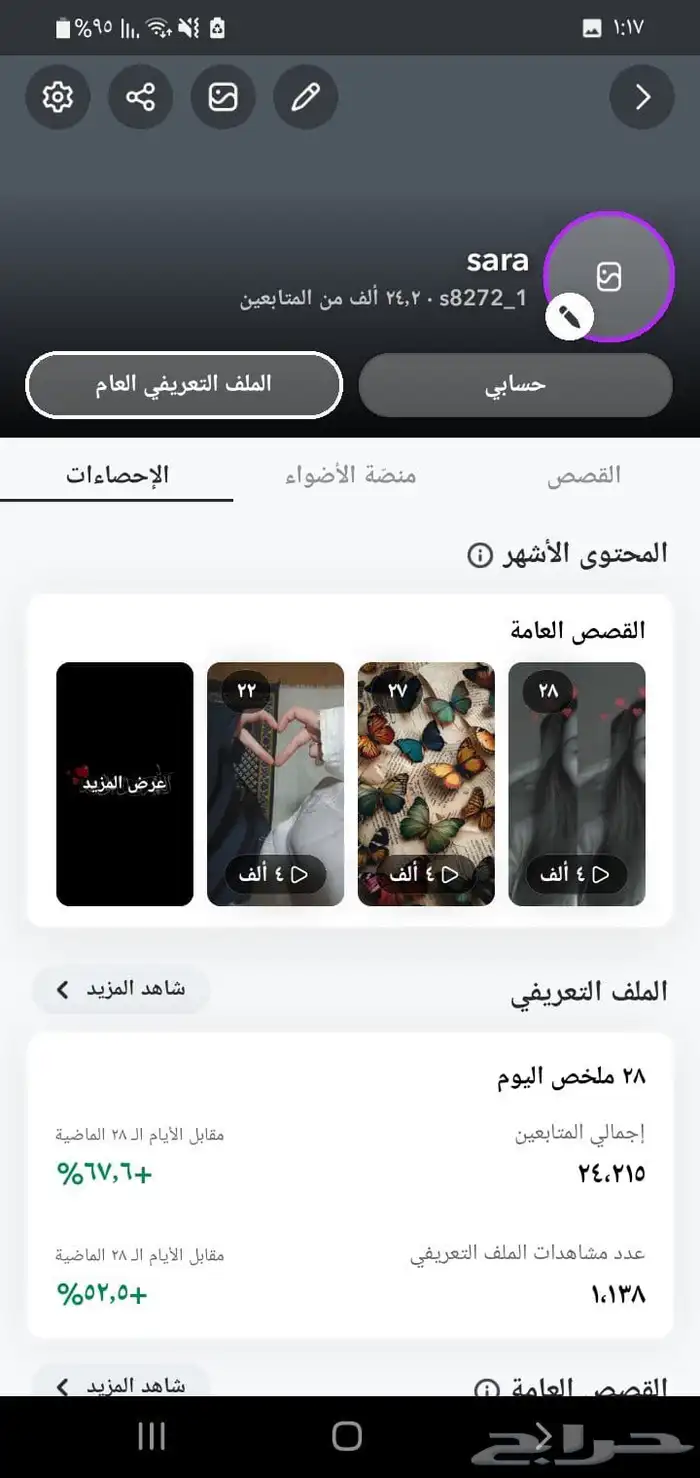Switch to the القصص tab
This screenshot has height=1478, width=700.
(583, 475)
